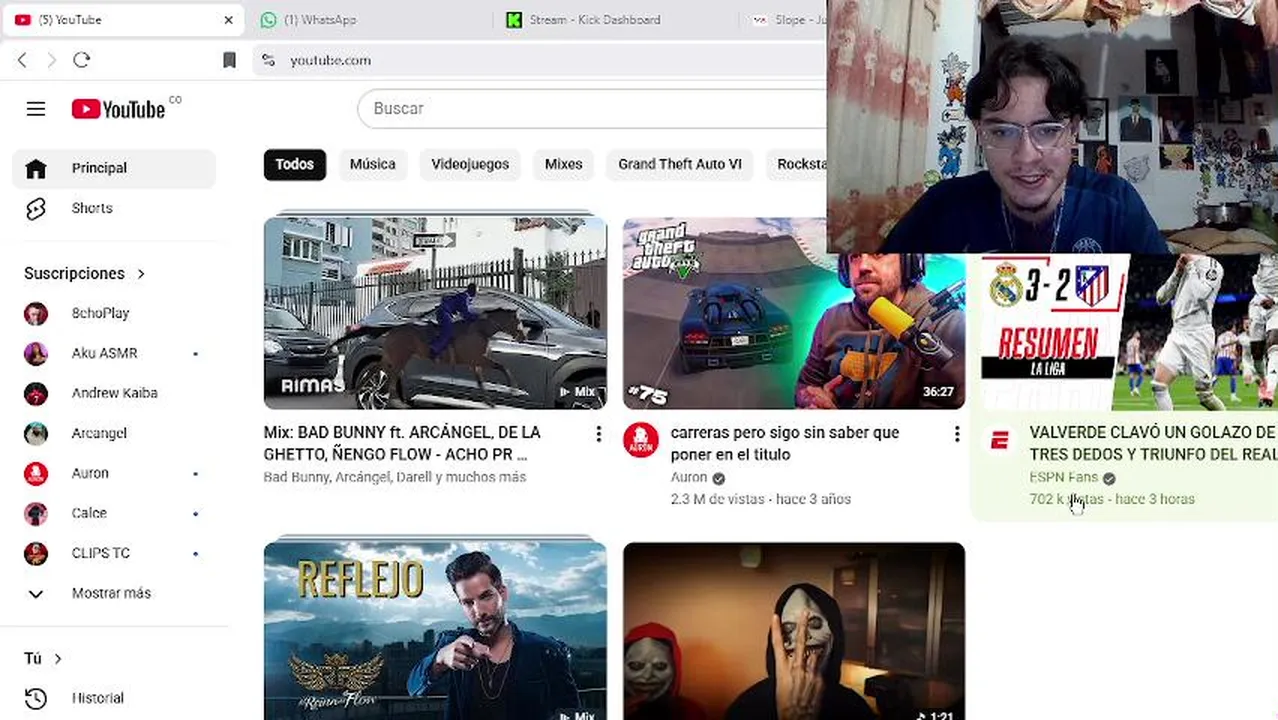Focus the Buscar search box
This screenshot has width=1278, height=720.
(590, 108)
